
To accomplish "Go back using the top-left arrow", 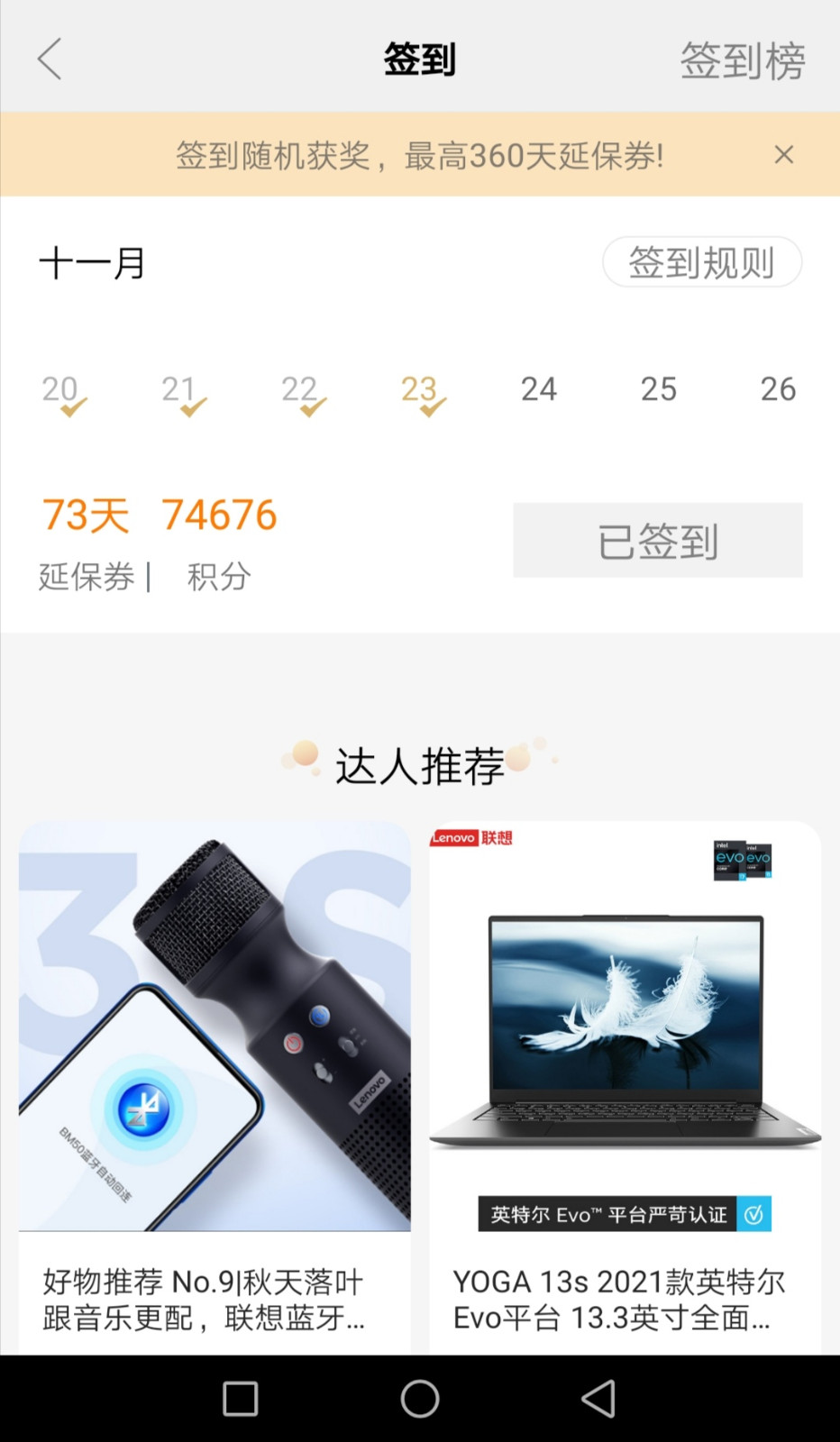I will [x=50, y=59].
